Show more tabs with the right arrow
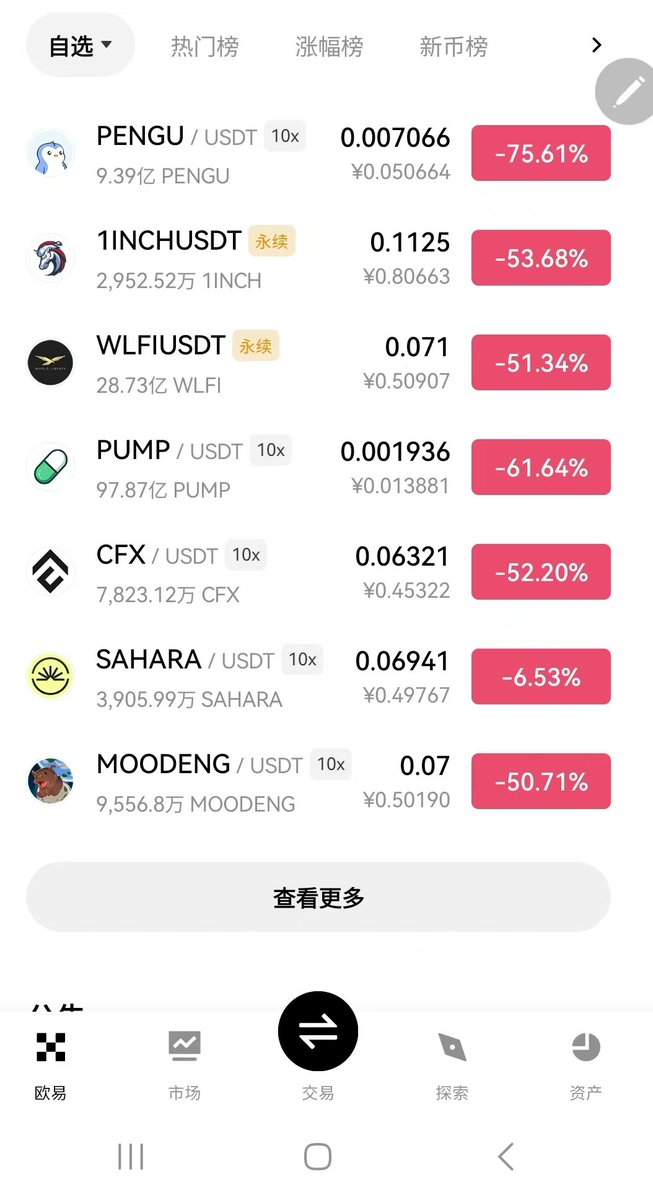Image resolution: width=653 pixels, height=1200 pixels. 597,45
